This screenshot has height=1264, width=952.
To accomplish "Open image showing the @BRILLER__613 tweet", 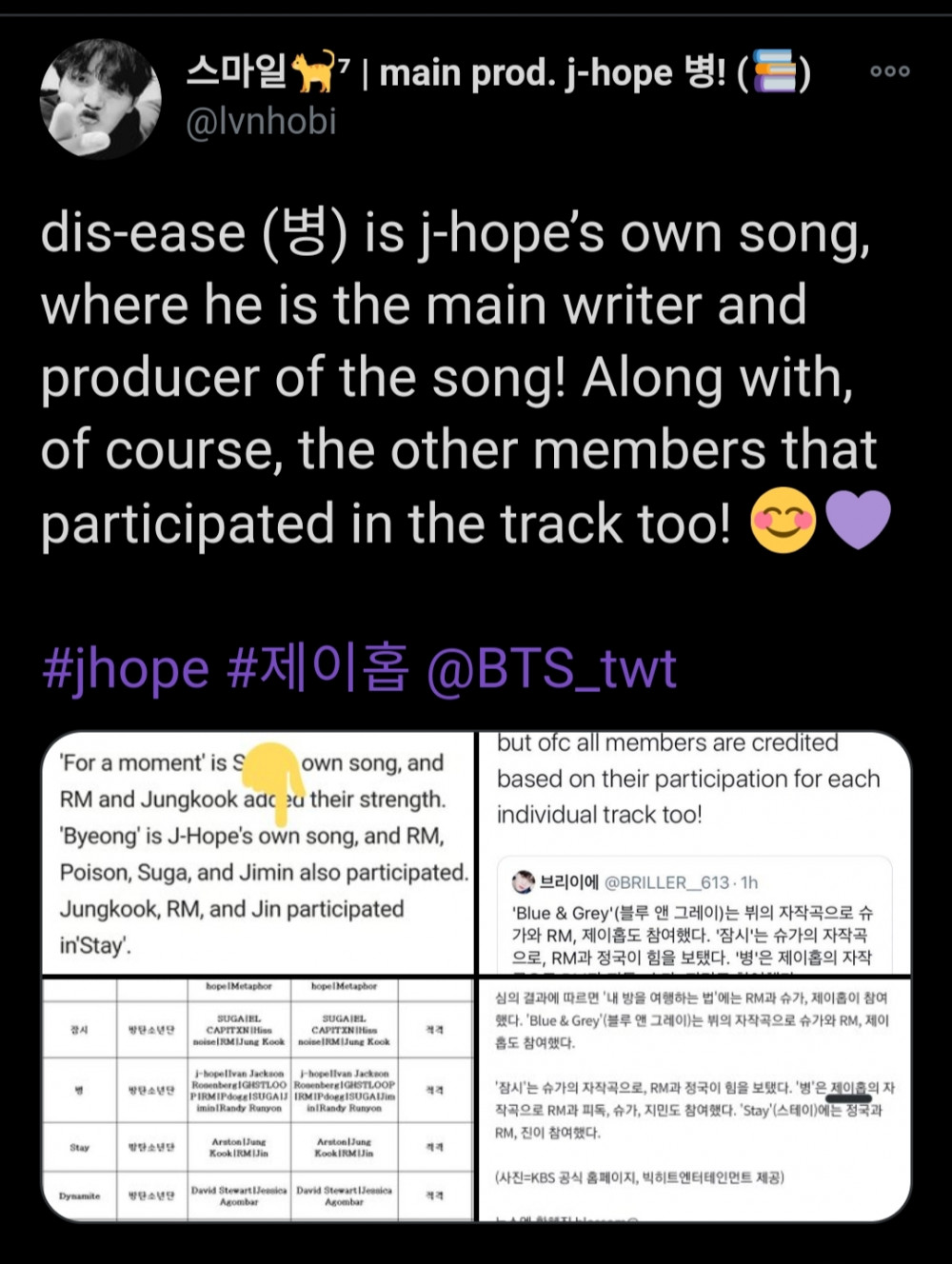I will point(694,852).
